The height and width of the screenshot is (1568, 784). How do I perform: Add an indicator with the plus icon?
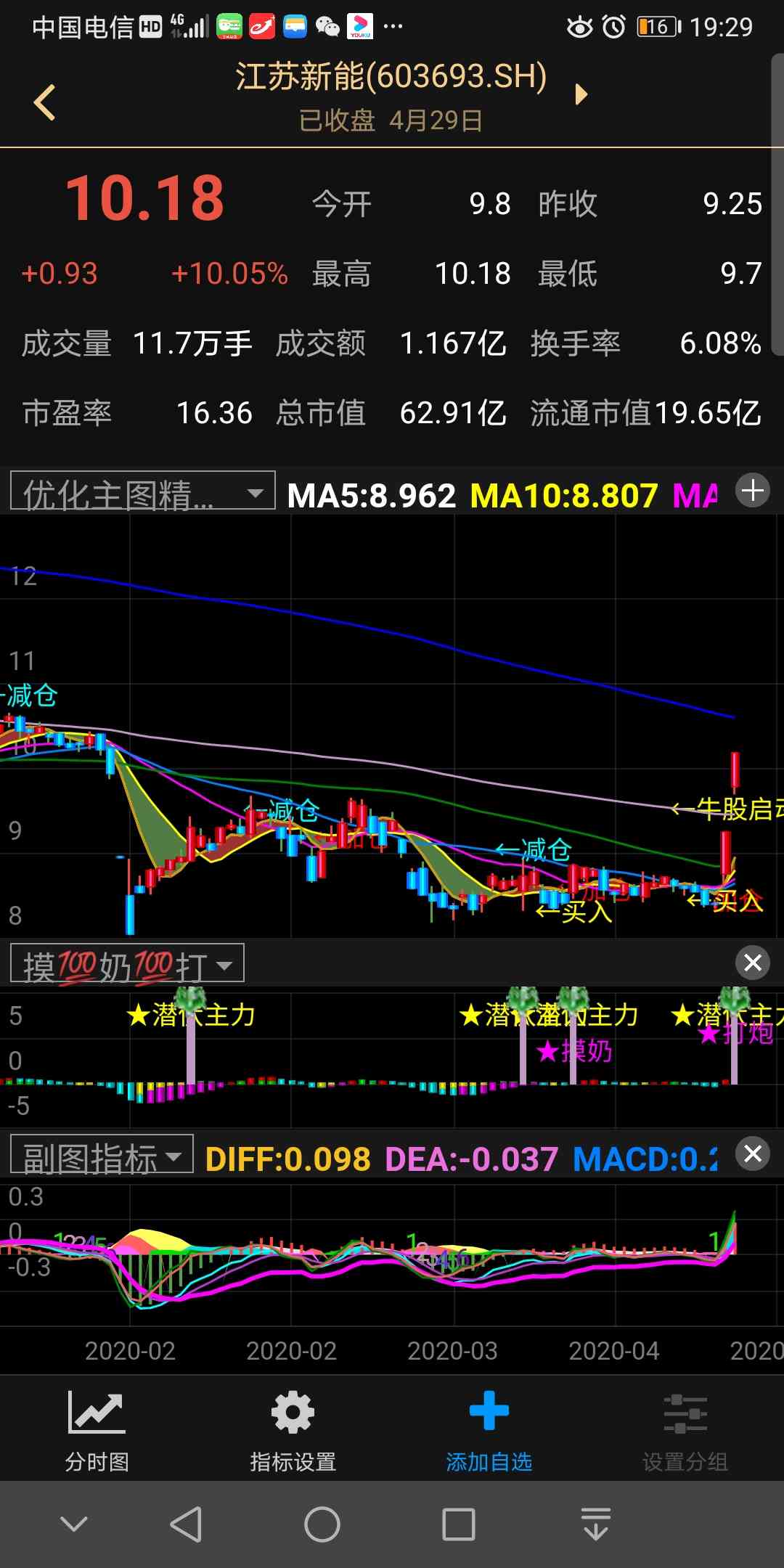tap(753, 491)
